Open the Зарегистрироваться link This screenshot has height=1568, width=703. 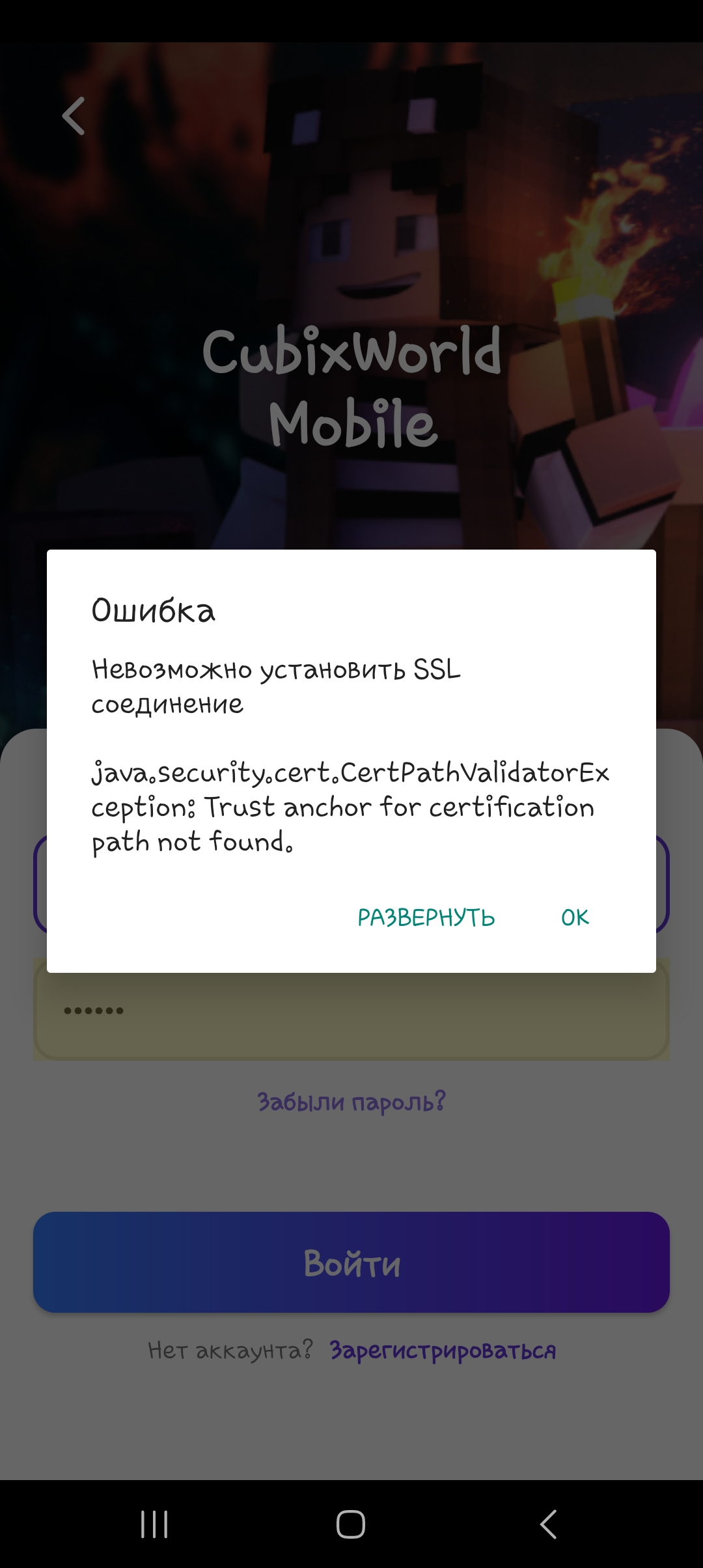[x=443, y=1351]
